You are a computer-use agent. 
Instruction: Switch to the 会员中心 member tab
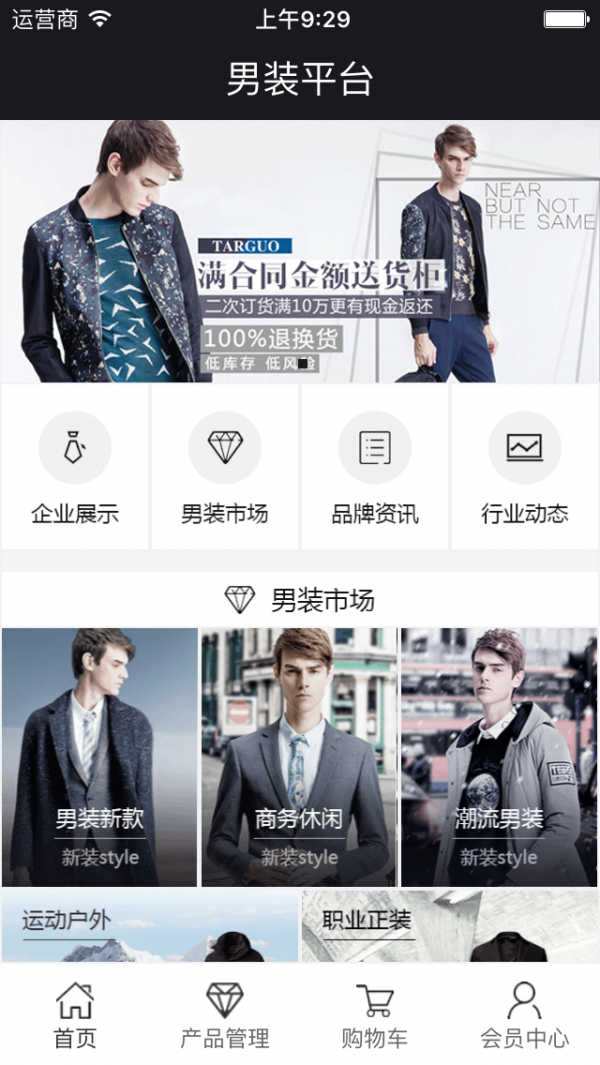pos(525,1014)
